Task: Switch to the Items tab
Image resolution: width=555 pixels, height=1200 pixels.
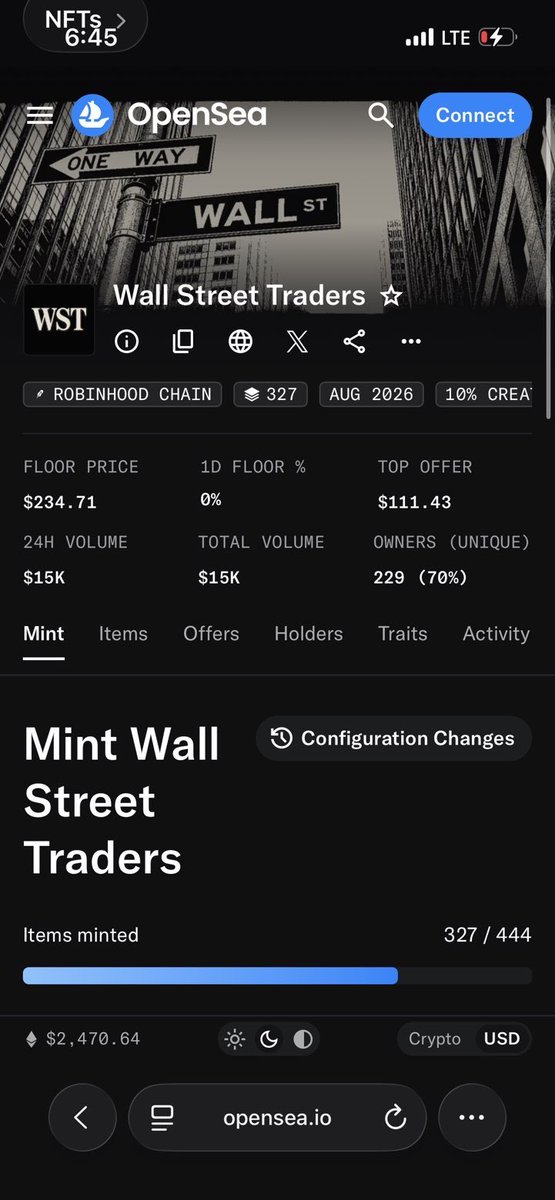Action: pyautogui.click(x=123, y=634)
